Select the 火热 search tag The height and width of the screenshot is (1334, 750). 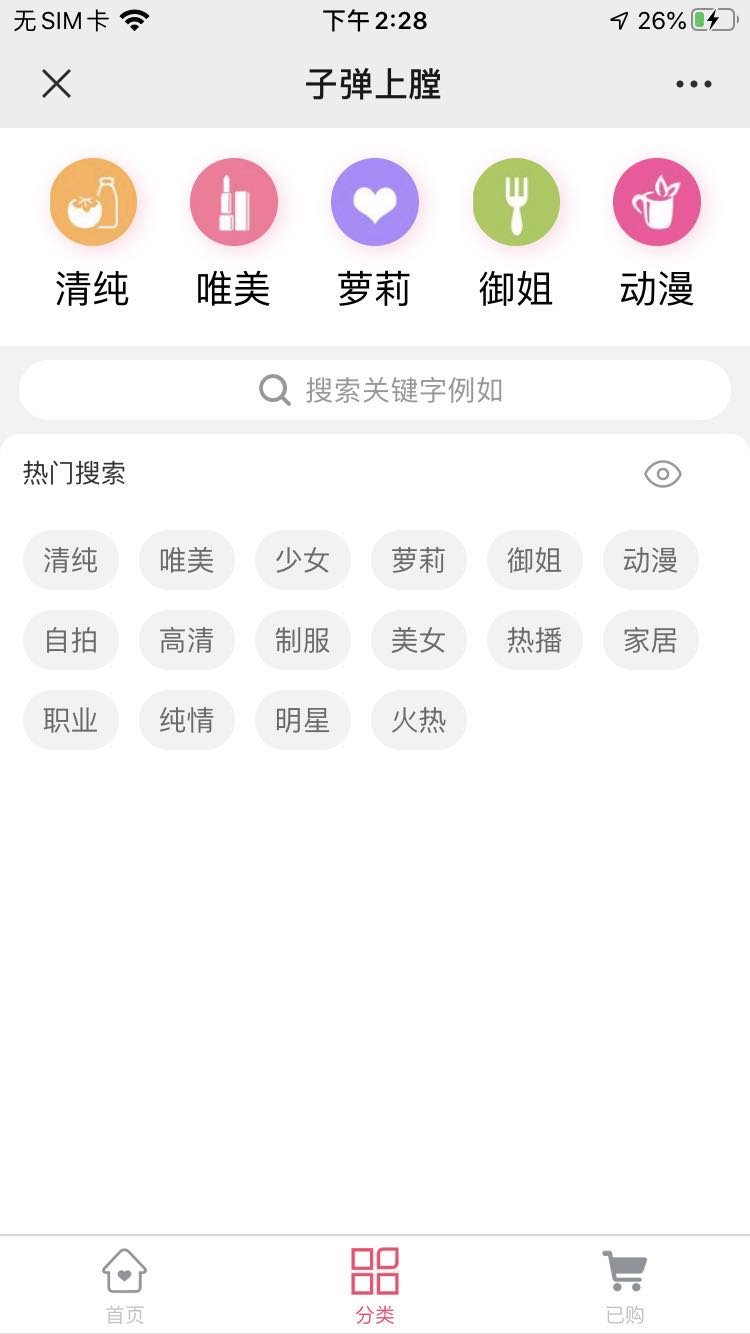click(x=419, y=720)
